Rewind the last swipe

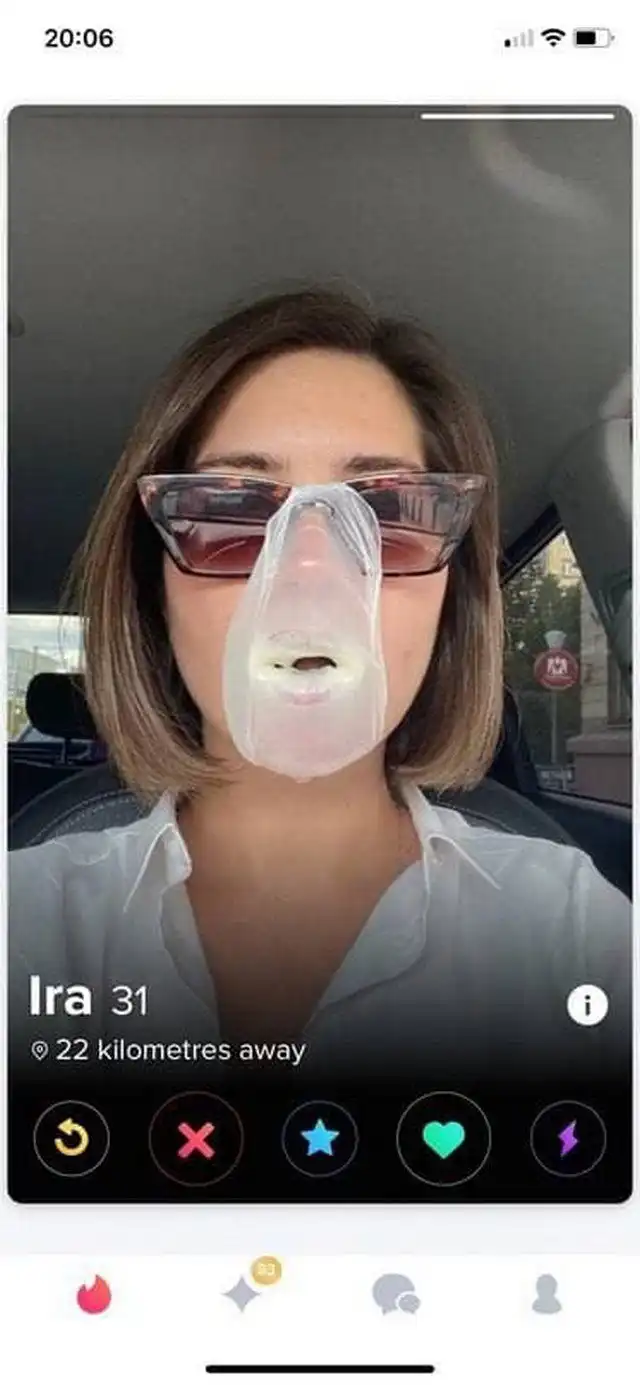71,1139
